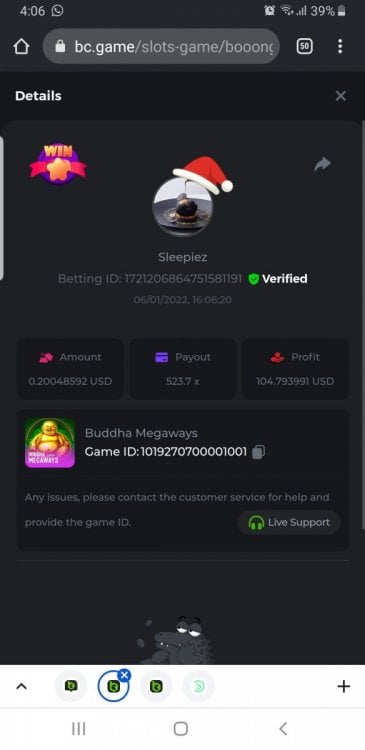Open the tab switcher showing 50
The width and height of the screenshot is (365, 750).
tap(305, 46)
